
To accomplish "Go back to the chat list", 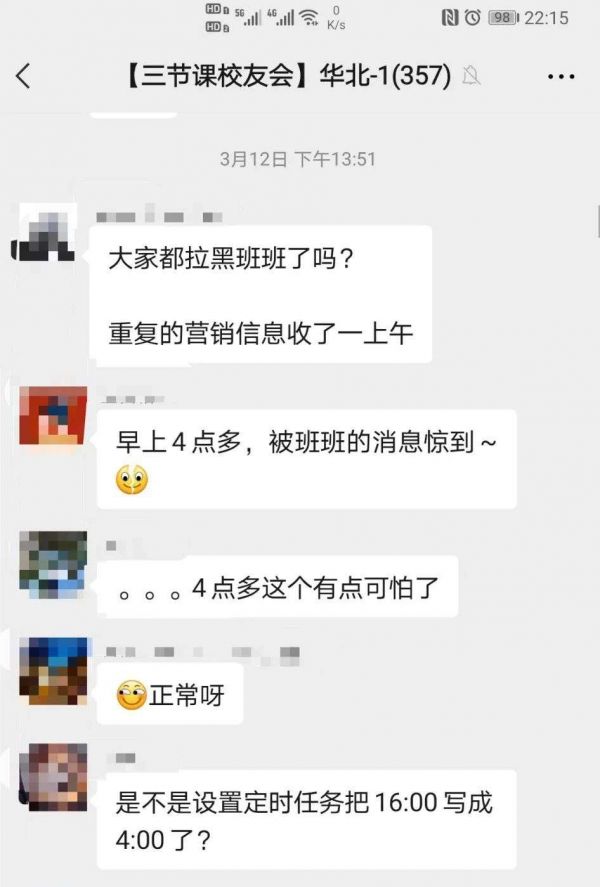I will point(24,76).
